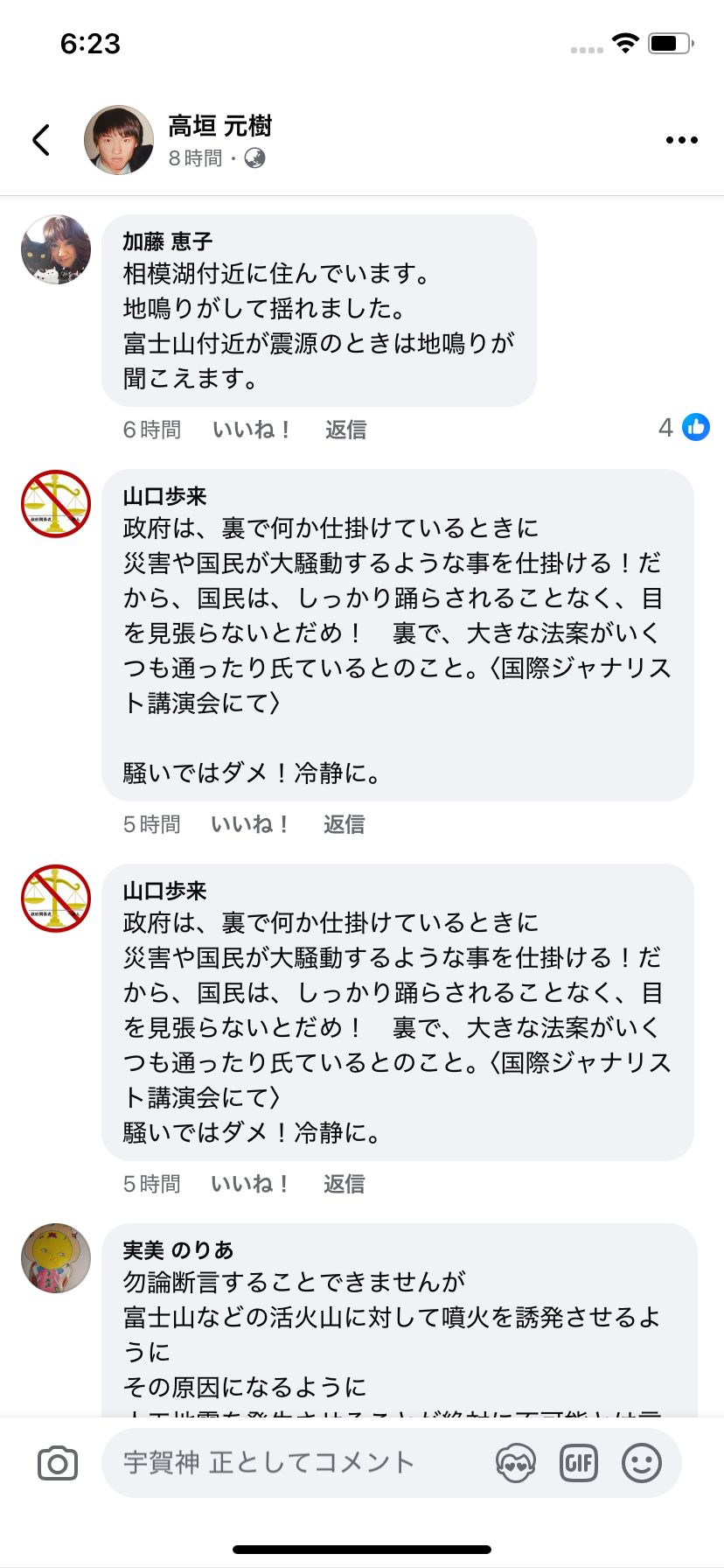Like 加藤 恵子's comment
The width and height of the screenshot is (724, 1568).
pyautogui.click(x=251, y=430)
